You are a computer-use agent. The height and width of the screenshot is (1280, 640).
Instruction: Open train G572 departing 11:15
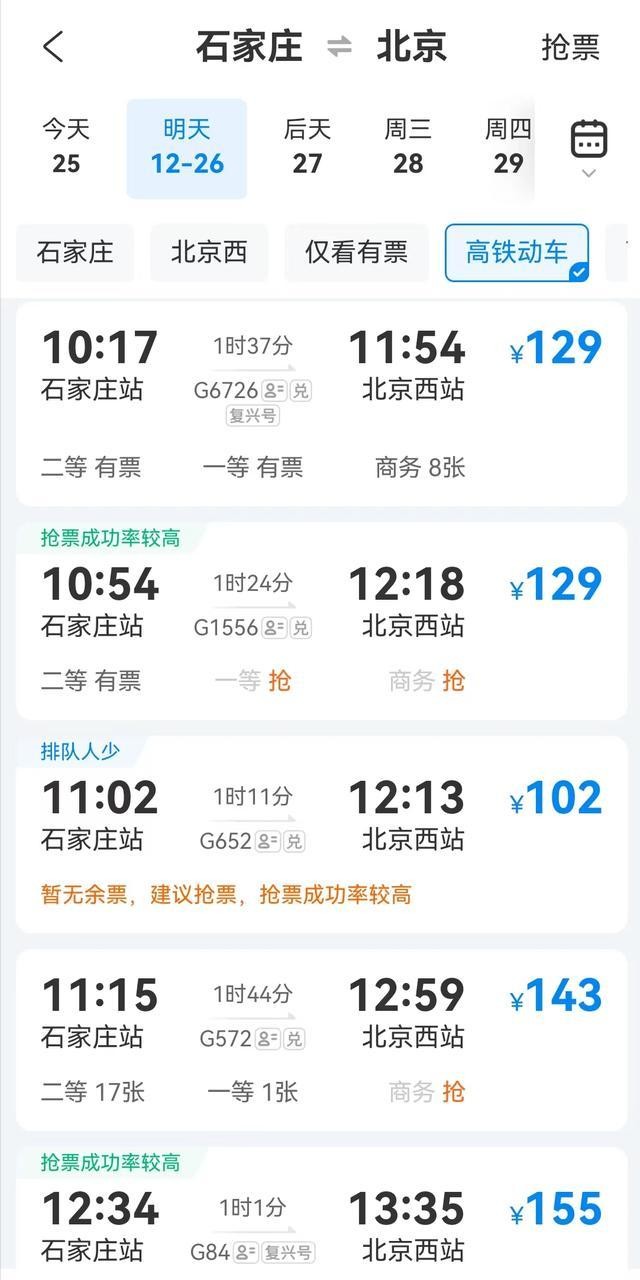tap(321, 1040)
